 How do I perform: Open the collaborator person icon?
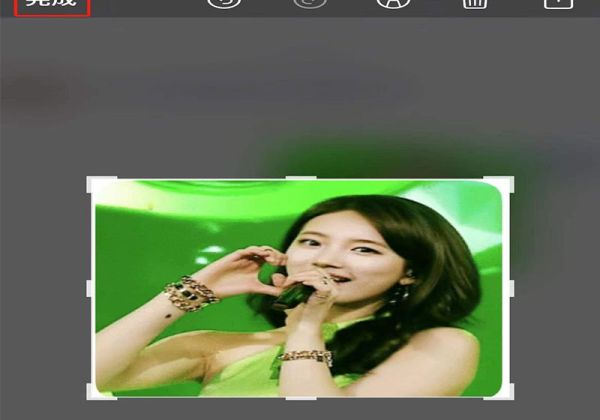tap(393, 4)
